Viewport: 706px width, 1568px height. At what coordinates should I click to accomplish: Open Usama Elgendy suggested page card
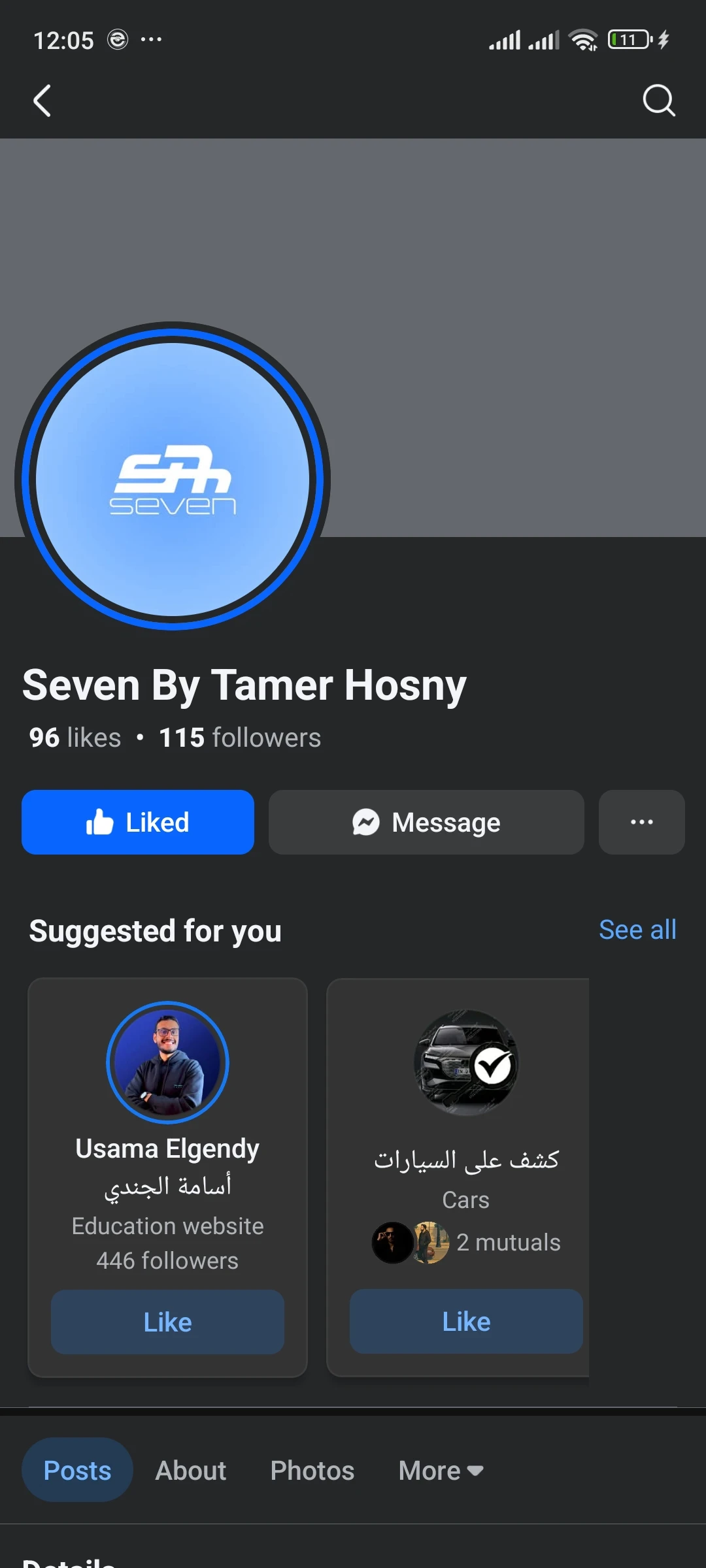167,1111
